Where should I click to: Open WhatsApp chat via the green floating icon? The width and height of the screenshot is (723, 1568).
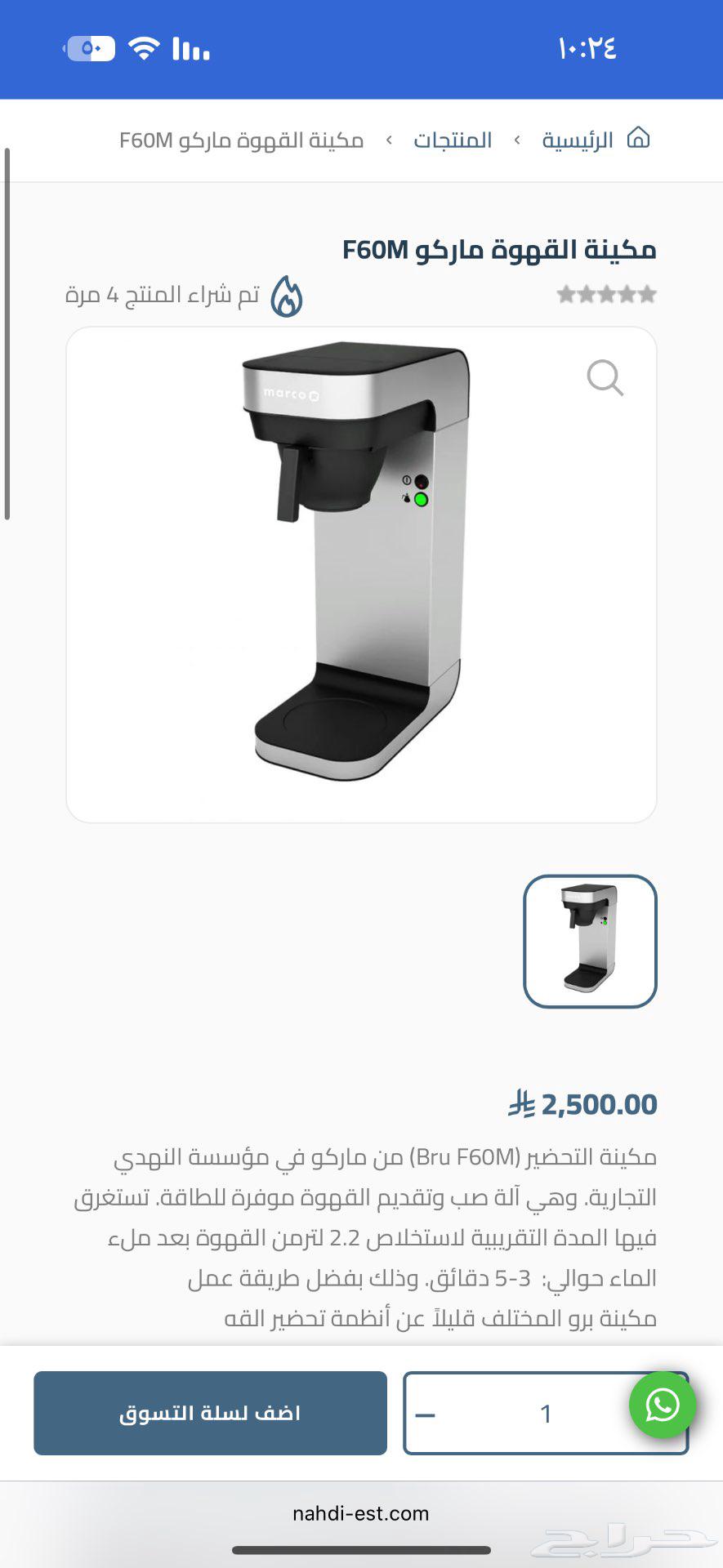coord(663,1406)
